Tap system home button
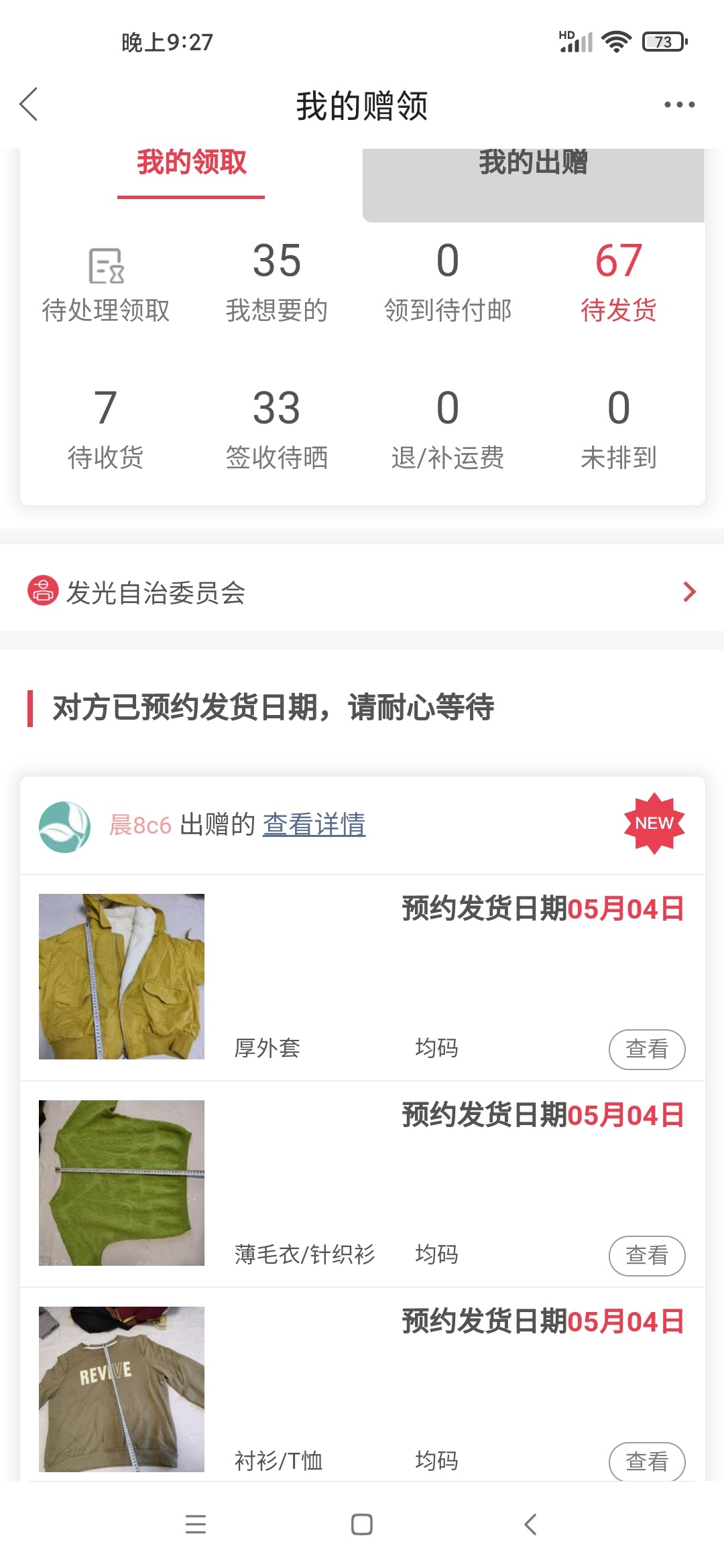This screenshot has width=724, height=1568. tap(362, 1524)
